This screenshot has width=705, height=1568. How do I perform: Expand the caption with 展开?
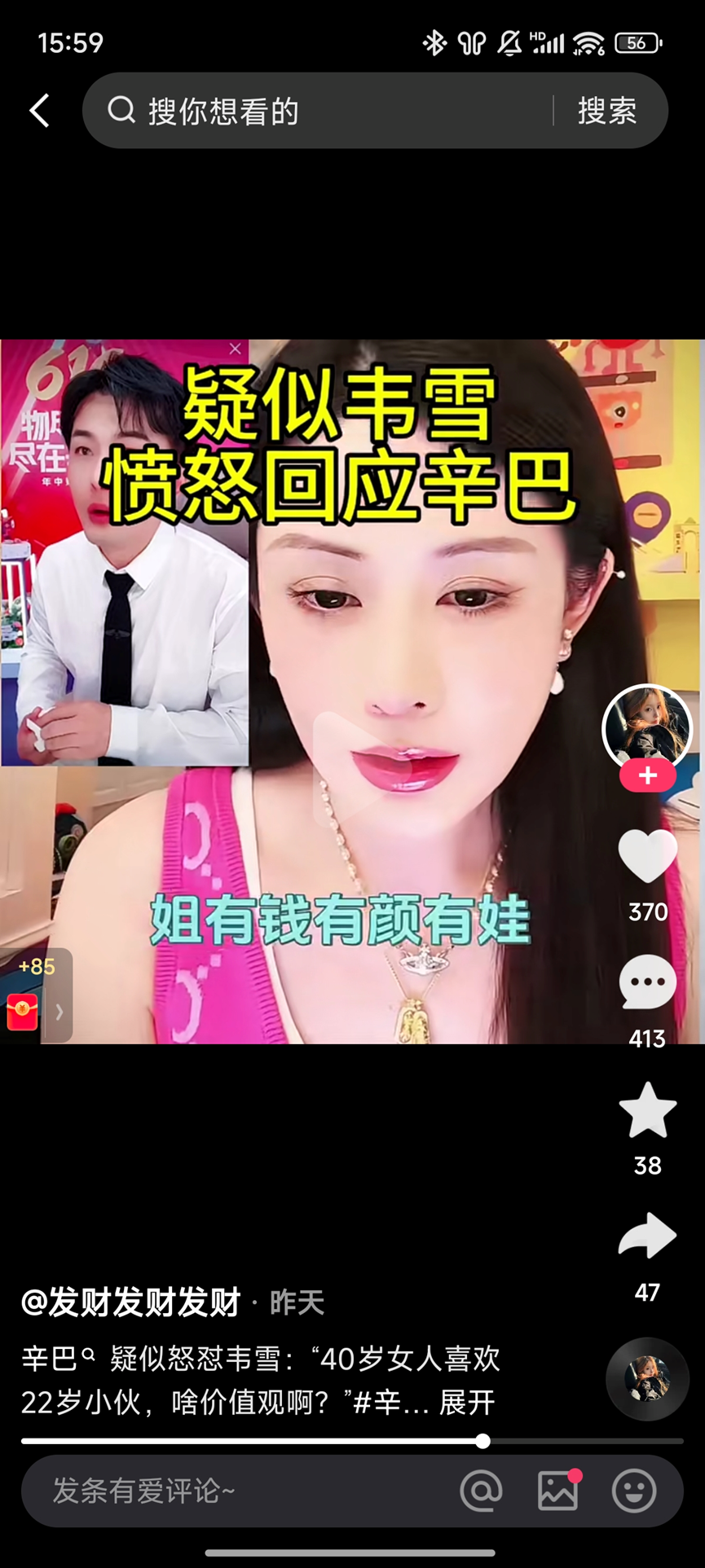pyautogui.click(x=467, y=1403)
